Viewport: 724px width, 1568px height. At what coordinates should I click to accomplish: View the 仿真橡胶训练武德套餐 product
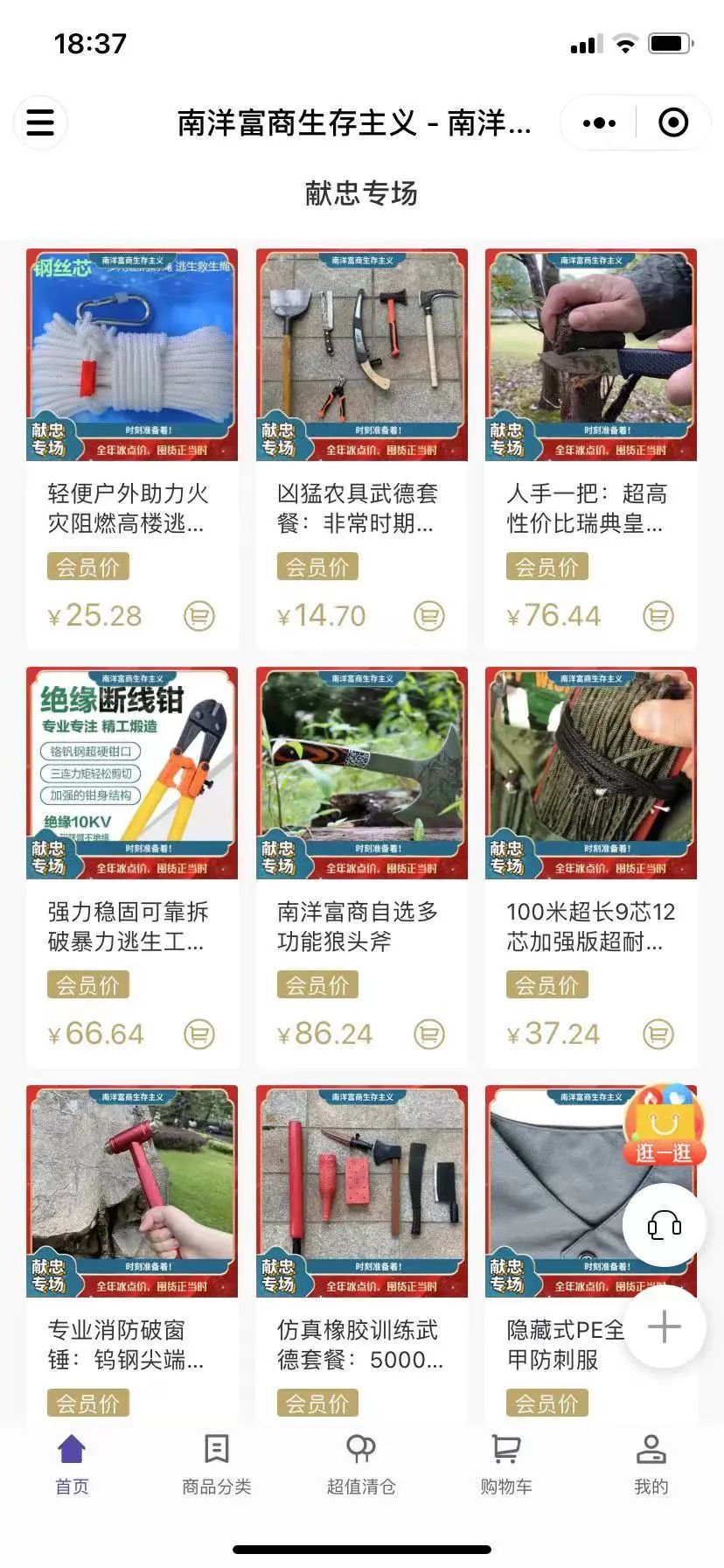click(361, 1225)
